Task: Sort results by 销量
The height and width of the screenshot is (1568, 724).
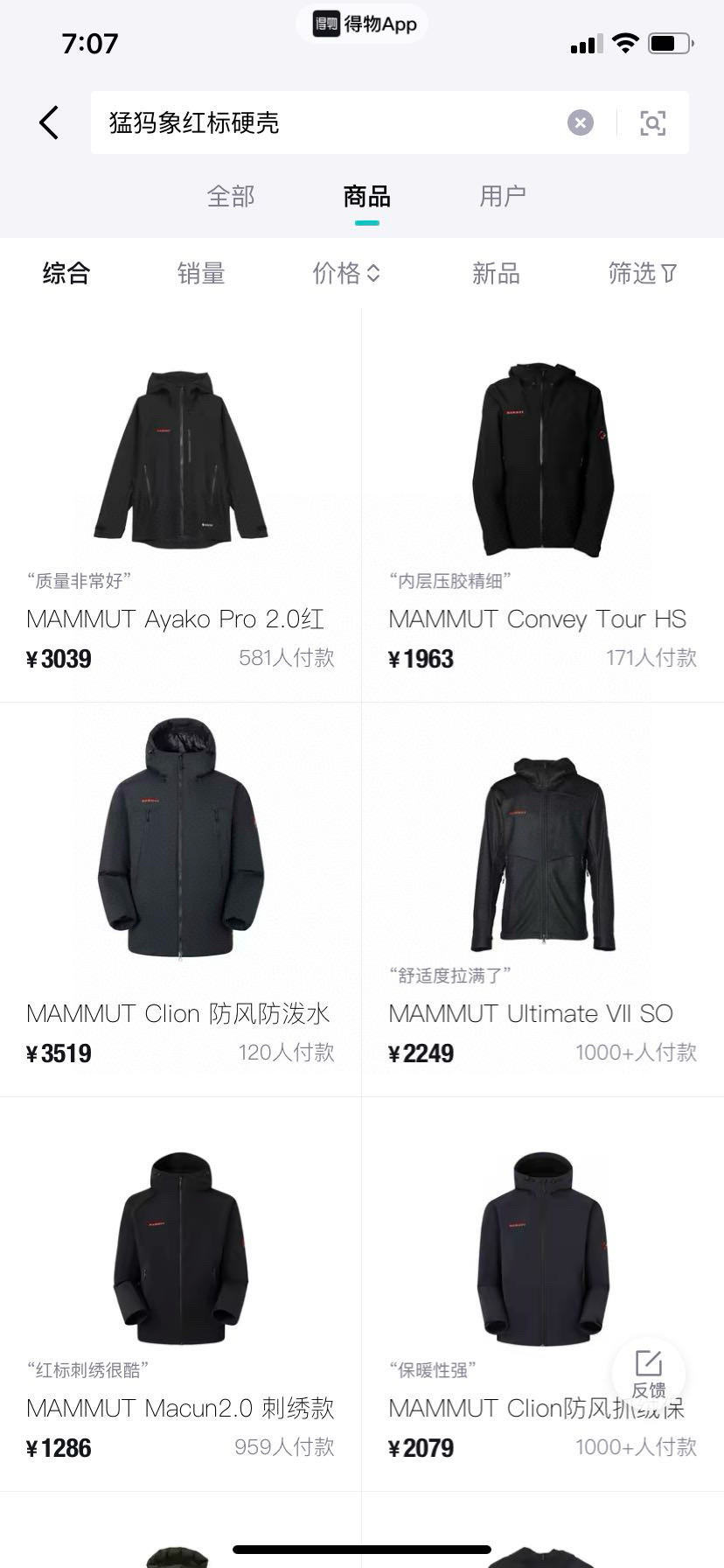Action: click(201, 273)
